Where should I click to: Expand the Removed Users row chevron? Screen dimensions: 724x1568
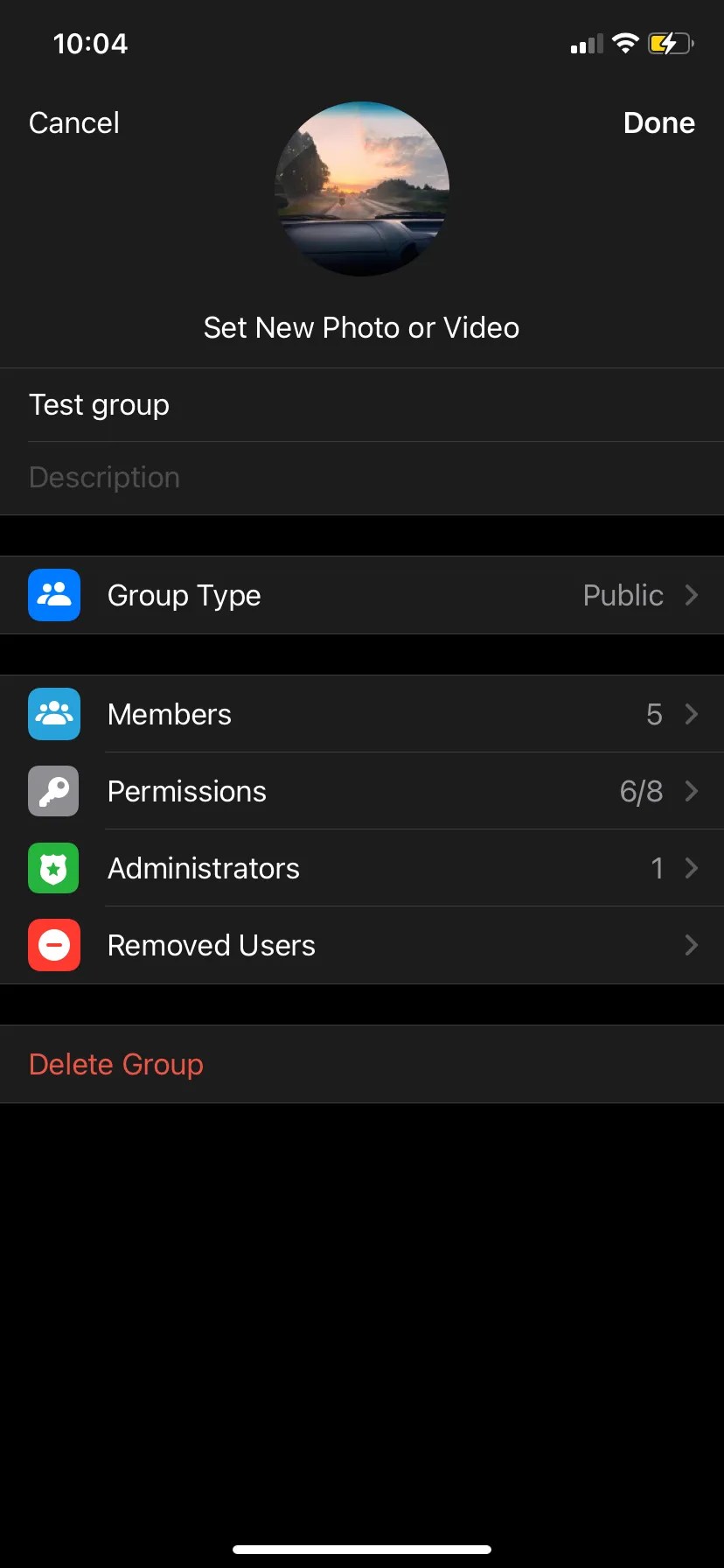[x=692, y=945]
